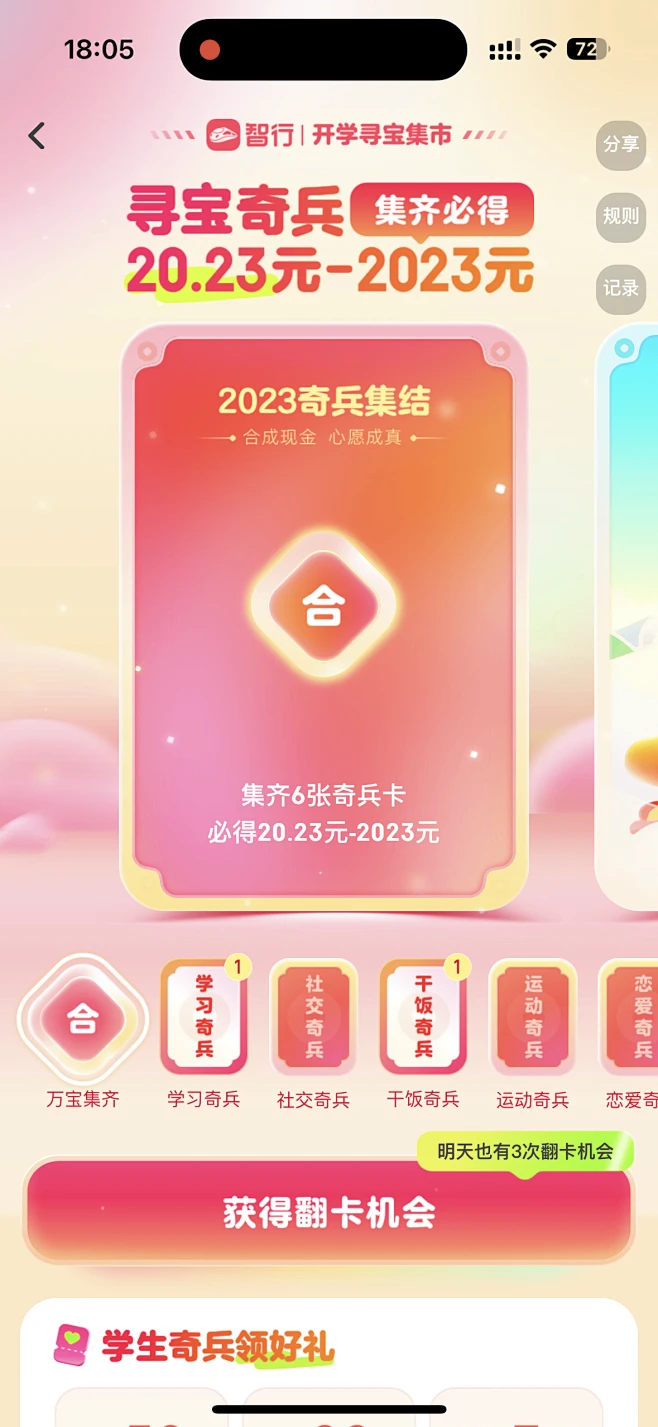This screenshot has width=658, height=1427.
Task: View the 记录 records
Action: point(620,288)
